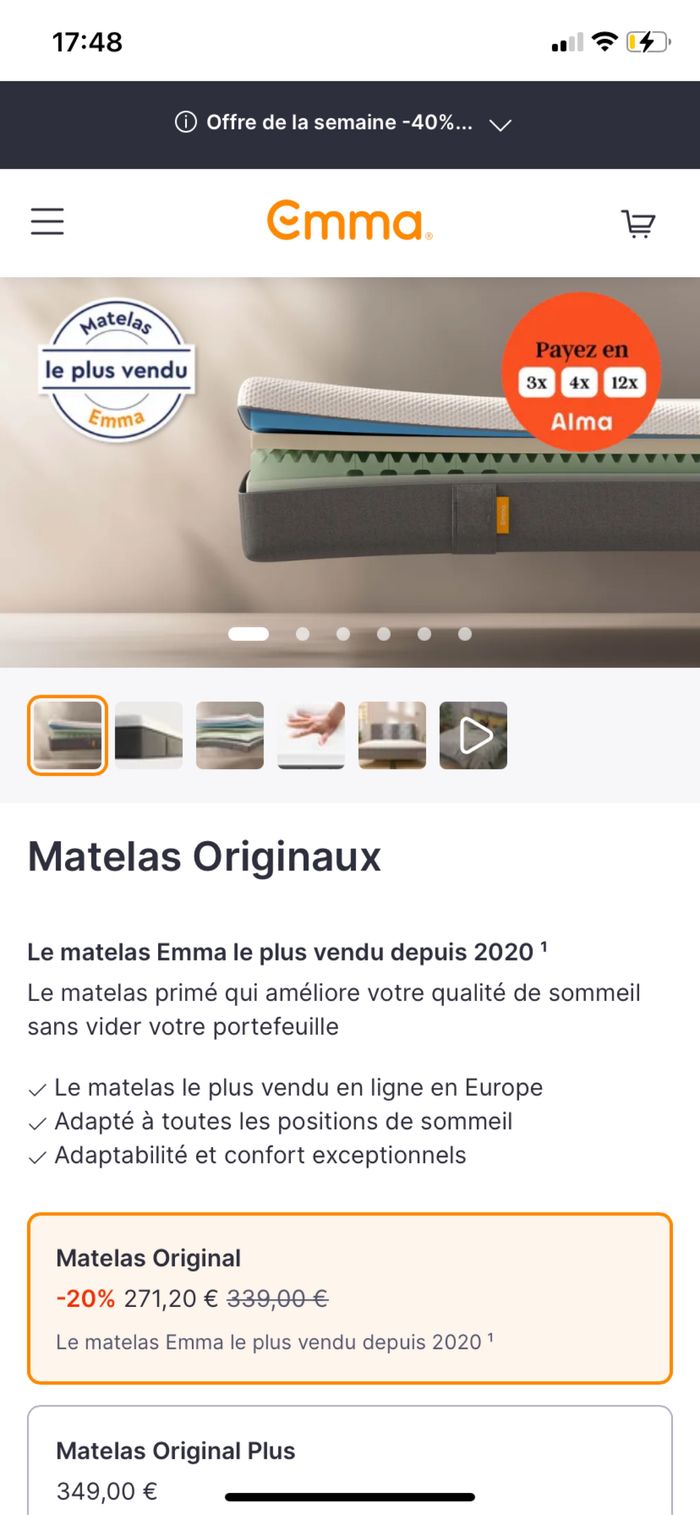Show the second mattress gallery thumbnail
Viewport: 700px width, 1515px height.
coord(149,735)
